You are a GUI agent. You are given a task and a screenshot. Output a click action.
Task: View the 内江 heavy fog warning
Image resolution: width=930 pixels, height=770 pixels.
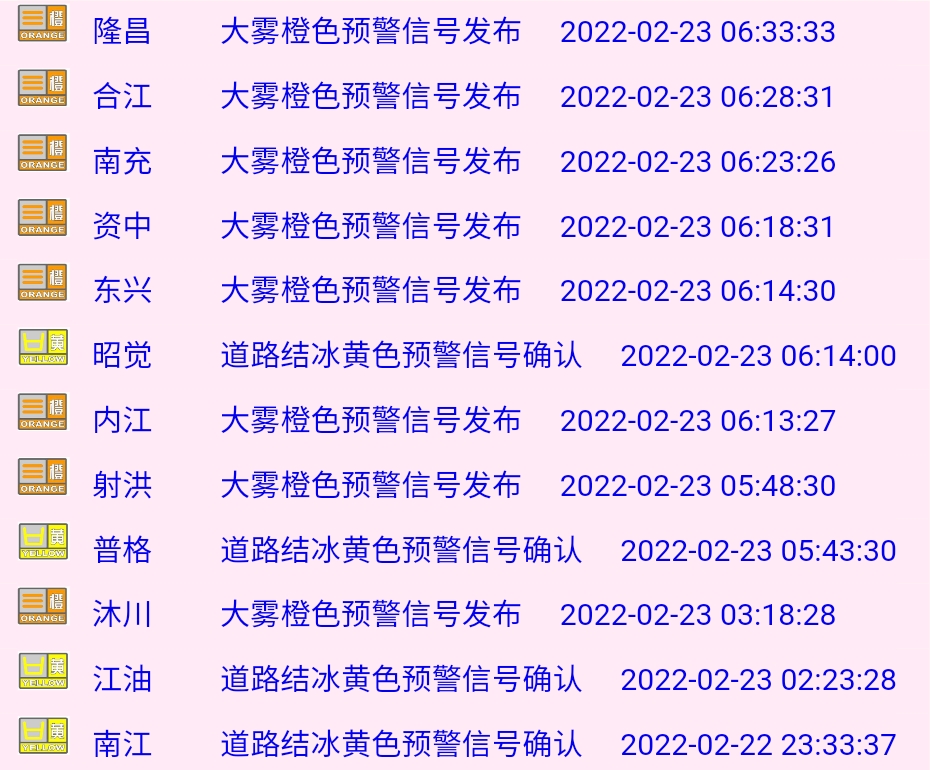point(370,421)
